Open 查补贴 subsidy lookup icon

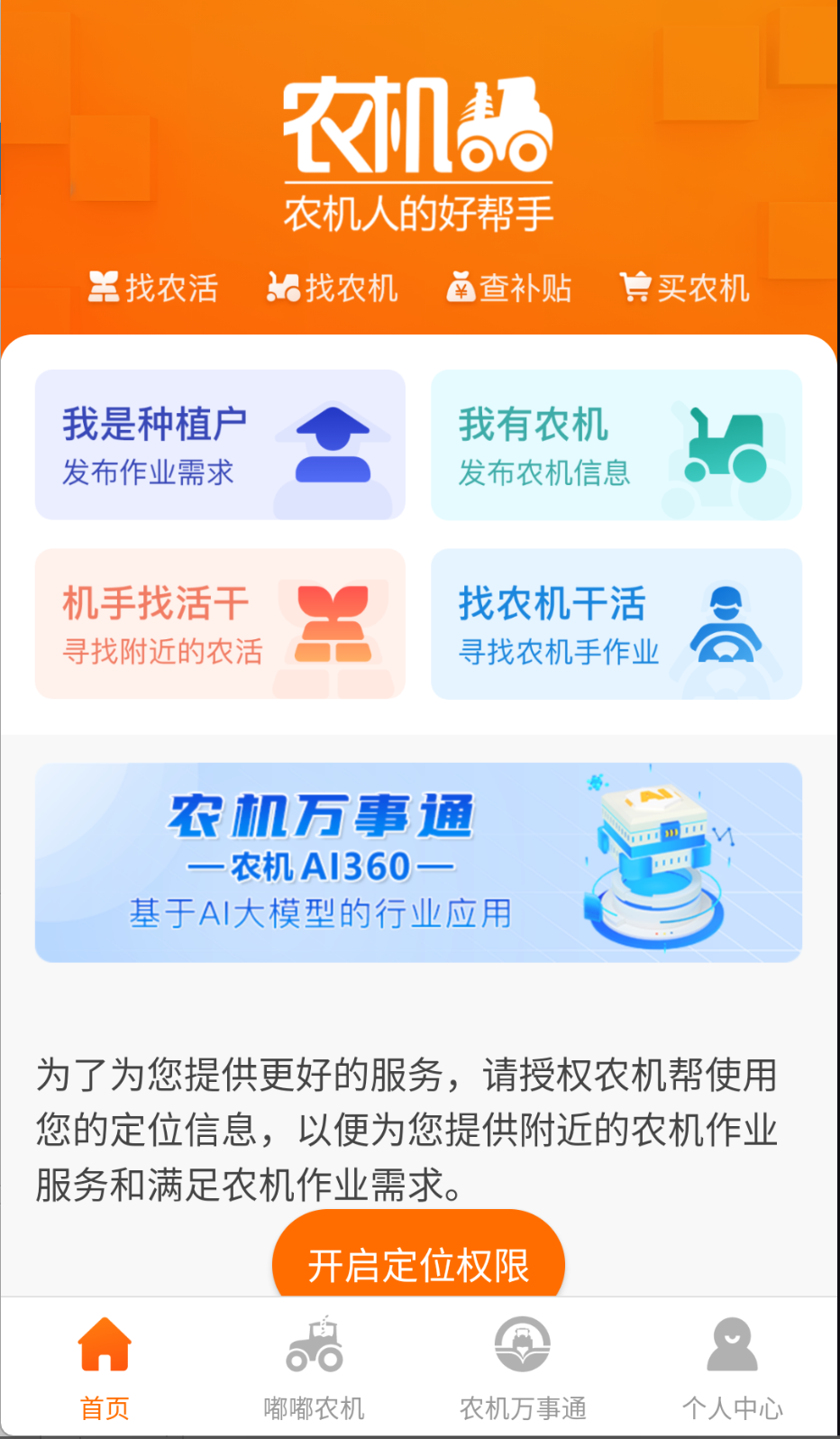pyautogui.click(x=460, y=287)
